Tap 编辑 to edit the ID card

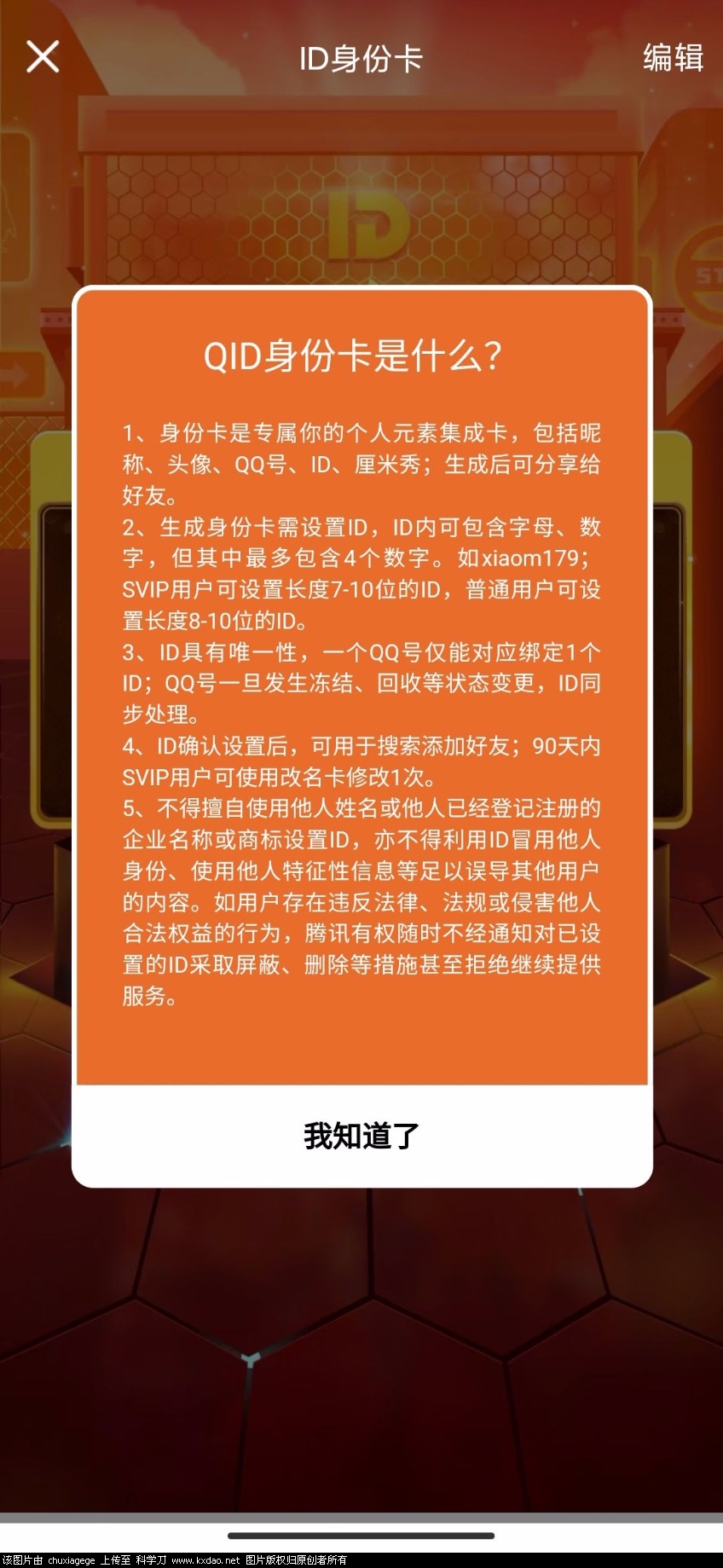[x=672, y=58]
